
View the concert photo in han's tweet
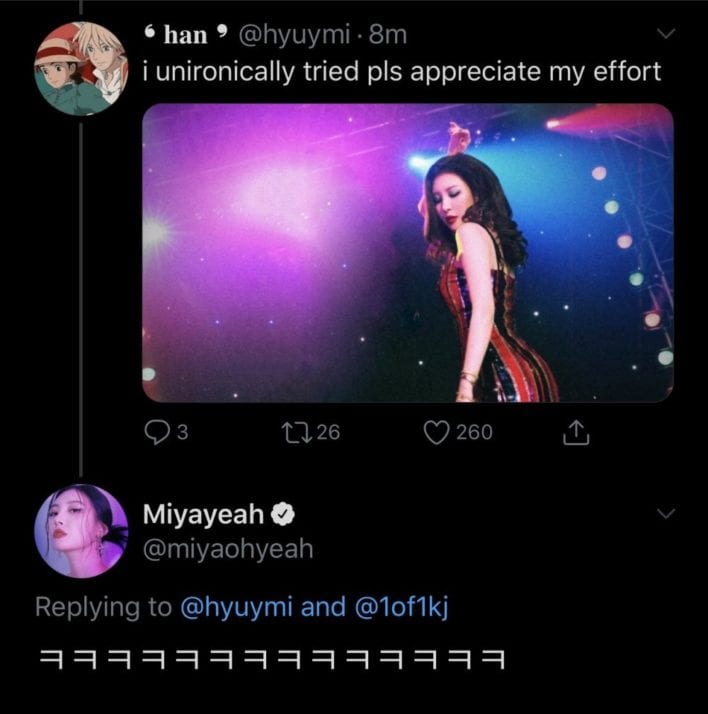point(407,252)
